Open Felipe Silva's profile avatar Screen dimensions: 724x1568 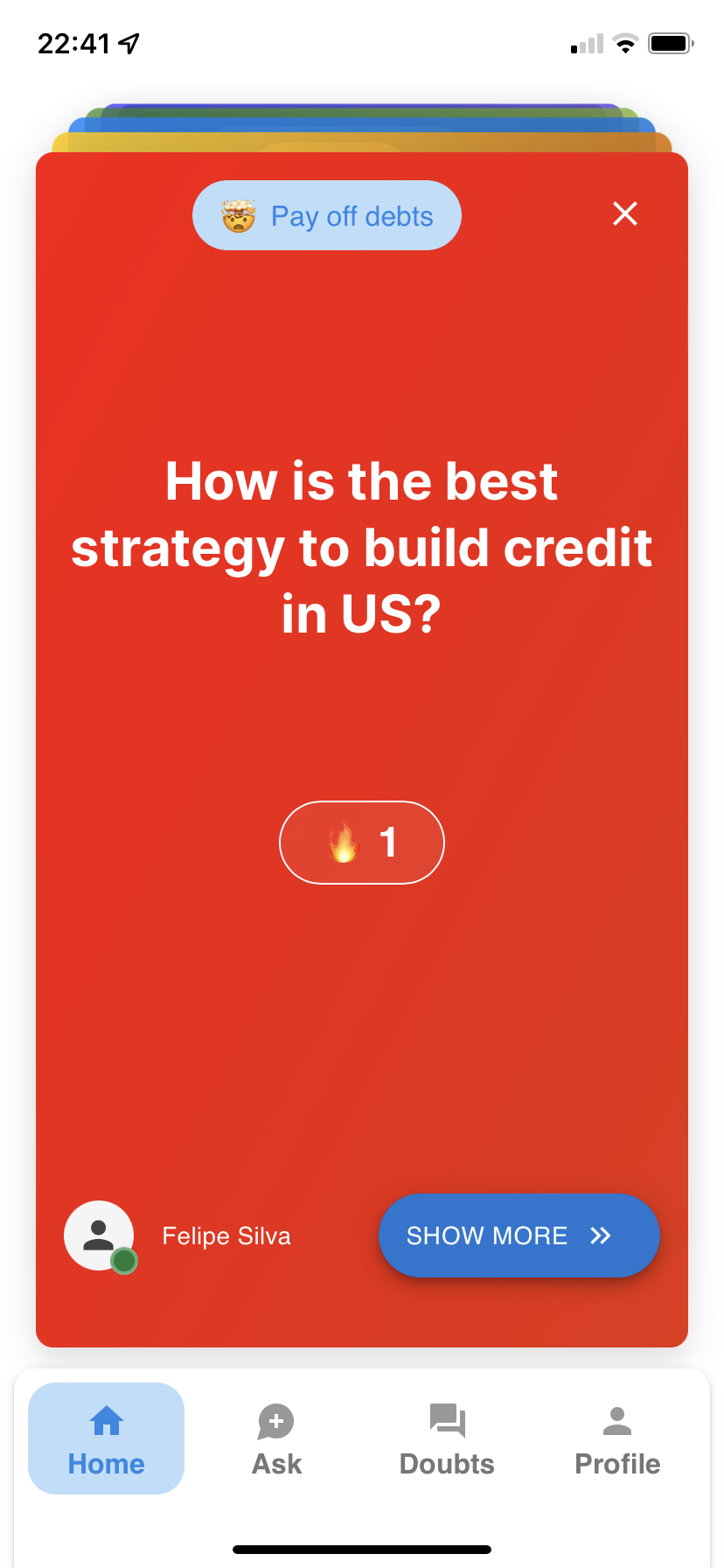point(99,1235)
